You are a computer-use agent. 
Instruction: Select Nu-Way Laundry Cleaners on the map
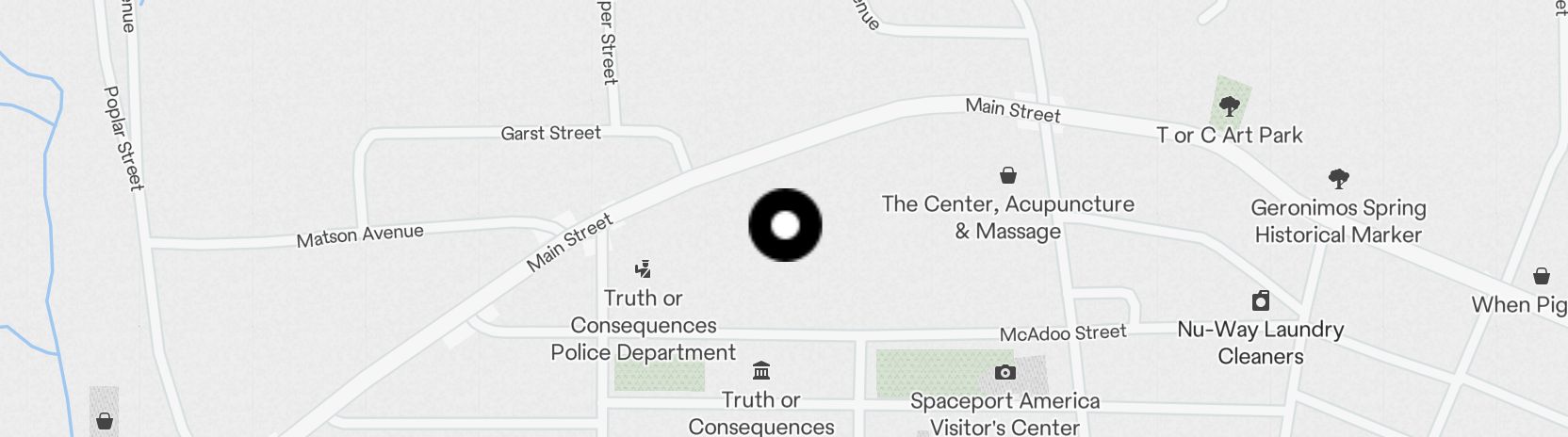1261,301
